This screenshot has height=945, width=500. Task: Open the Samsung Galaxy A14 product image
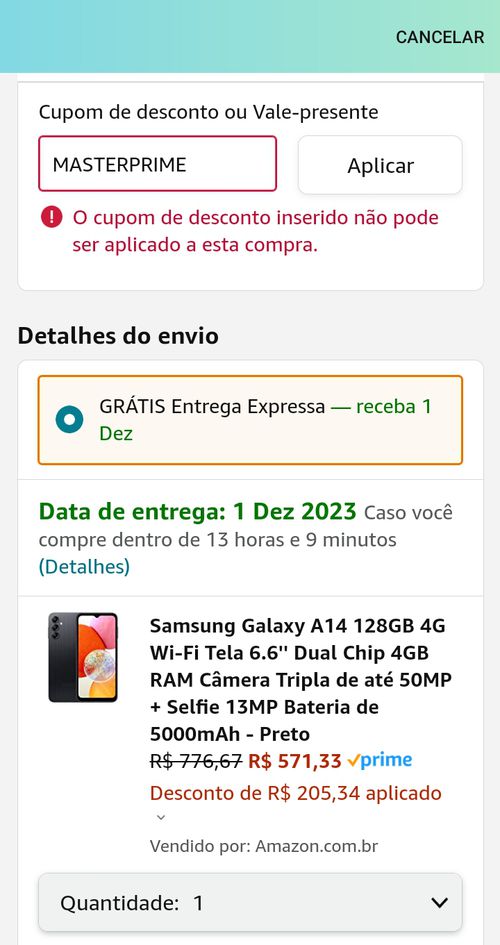[83, 657]
